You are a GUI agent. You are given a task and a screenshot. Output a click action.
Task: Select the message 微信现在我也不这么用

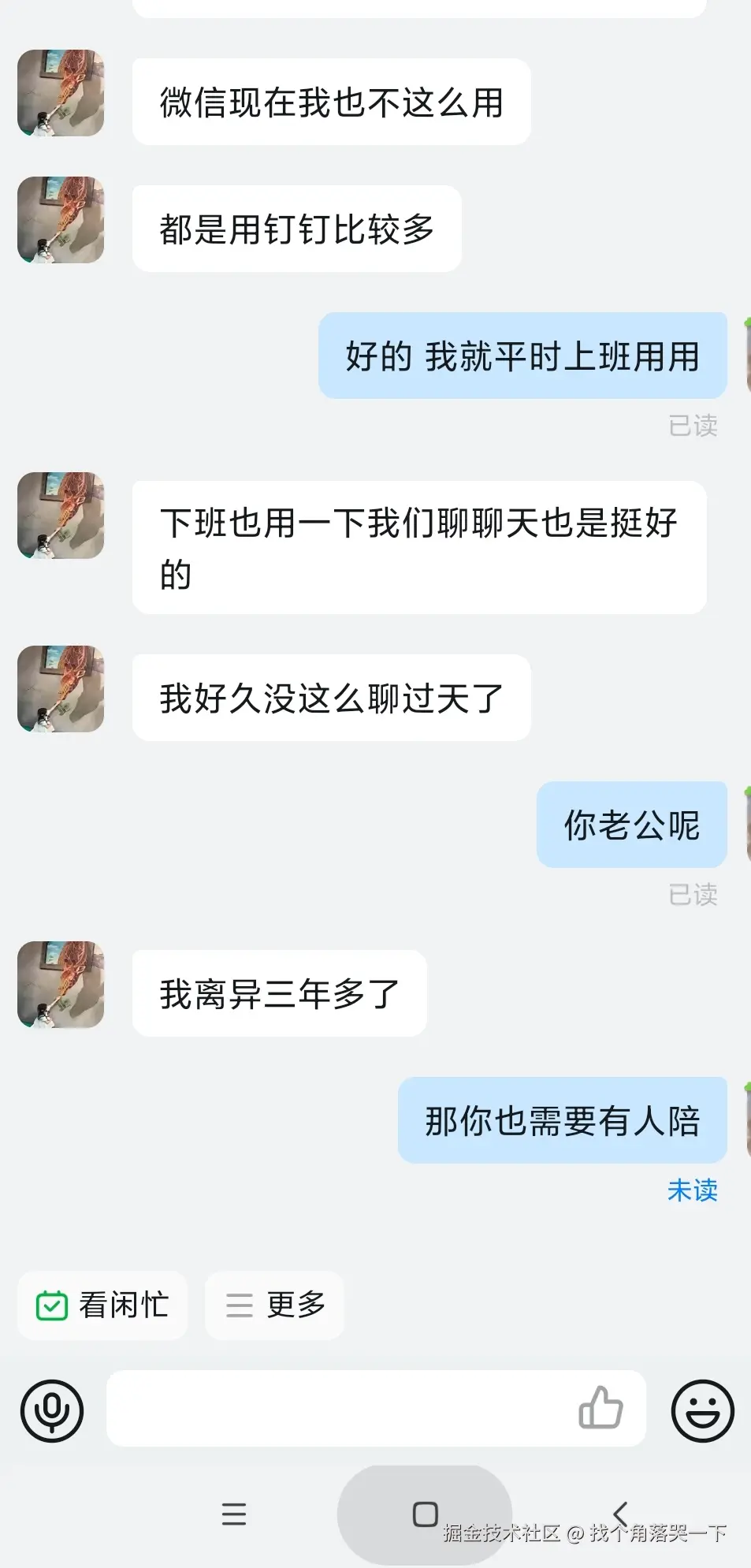(332, 100)
